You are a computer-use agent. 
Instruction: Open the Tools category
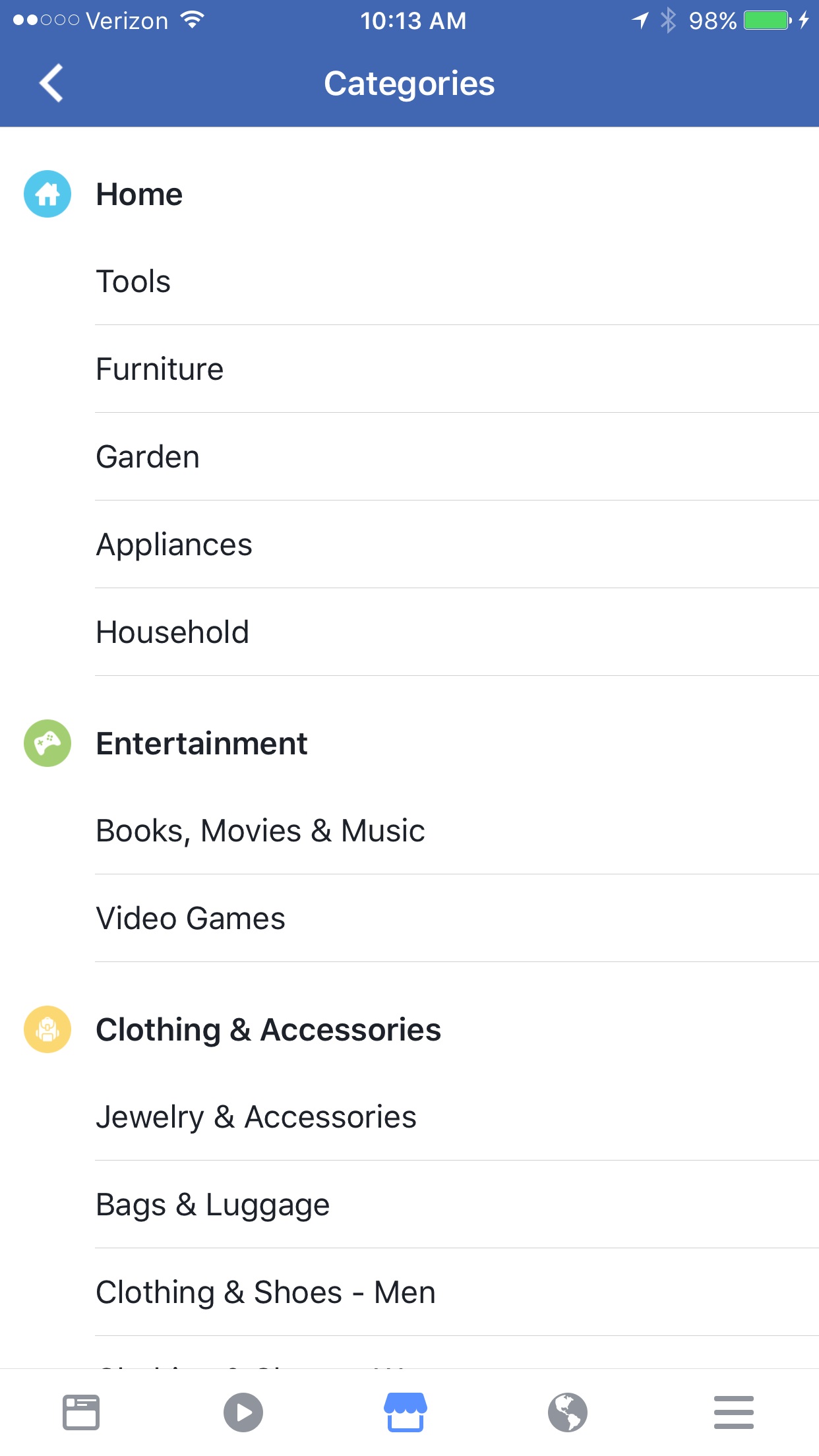[x=133, y=282]
